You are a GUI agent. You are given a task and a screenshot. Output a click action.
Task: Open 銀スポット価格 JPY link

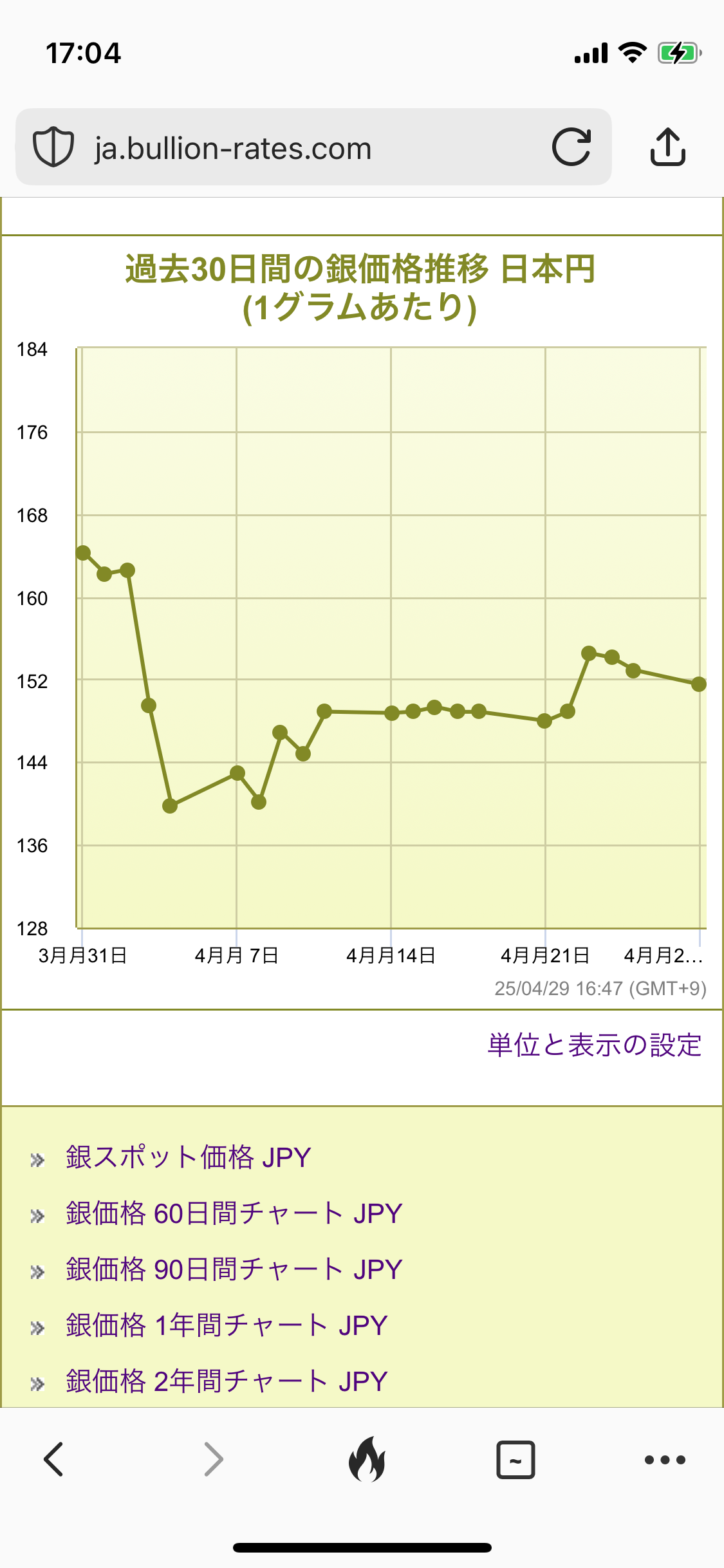click(x=188, y=1157)
